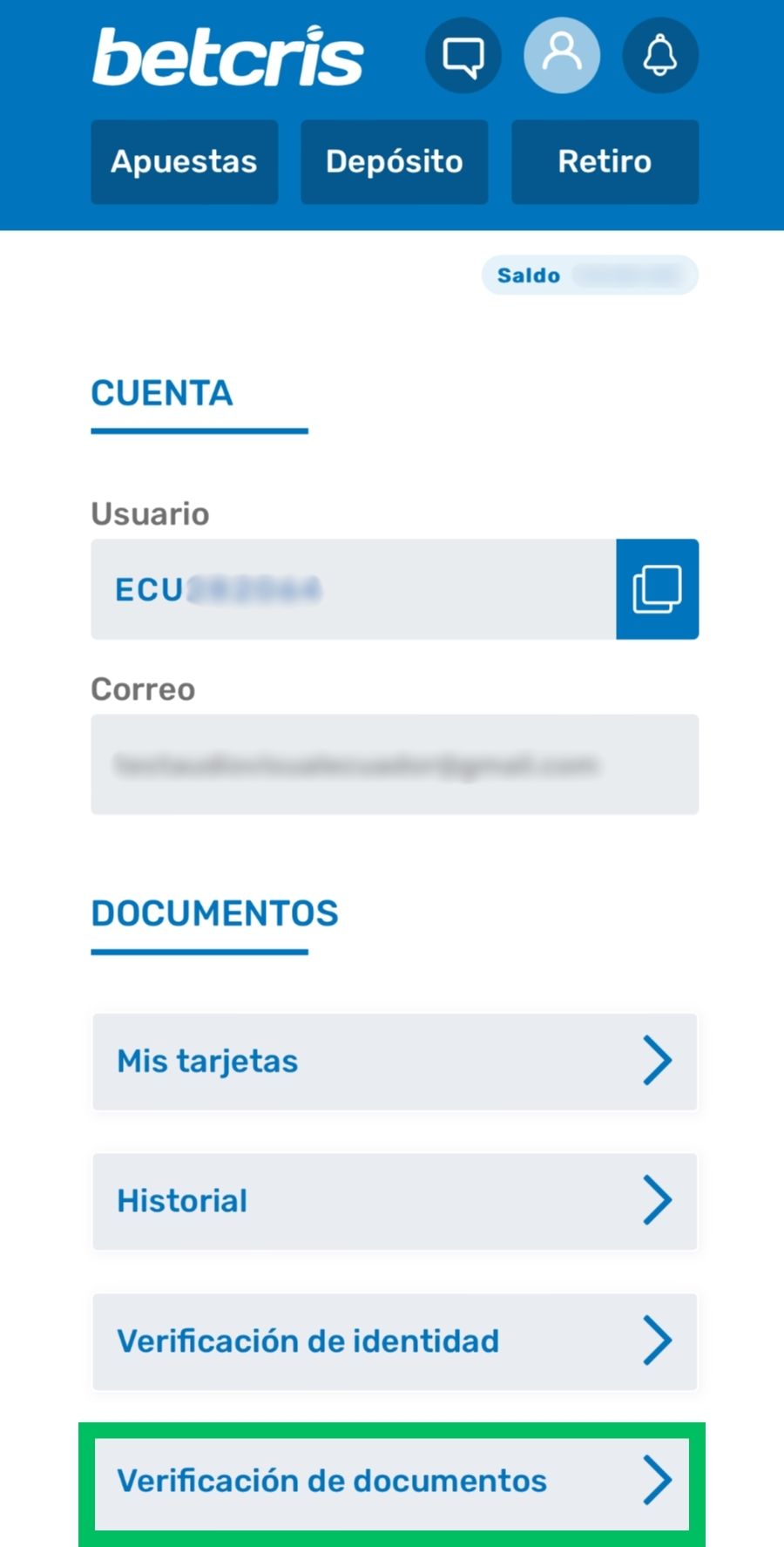Copy the Usuario ID
The width and height of the screenshot is (784, 1547).
click(658, 589)
